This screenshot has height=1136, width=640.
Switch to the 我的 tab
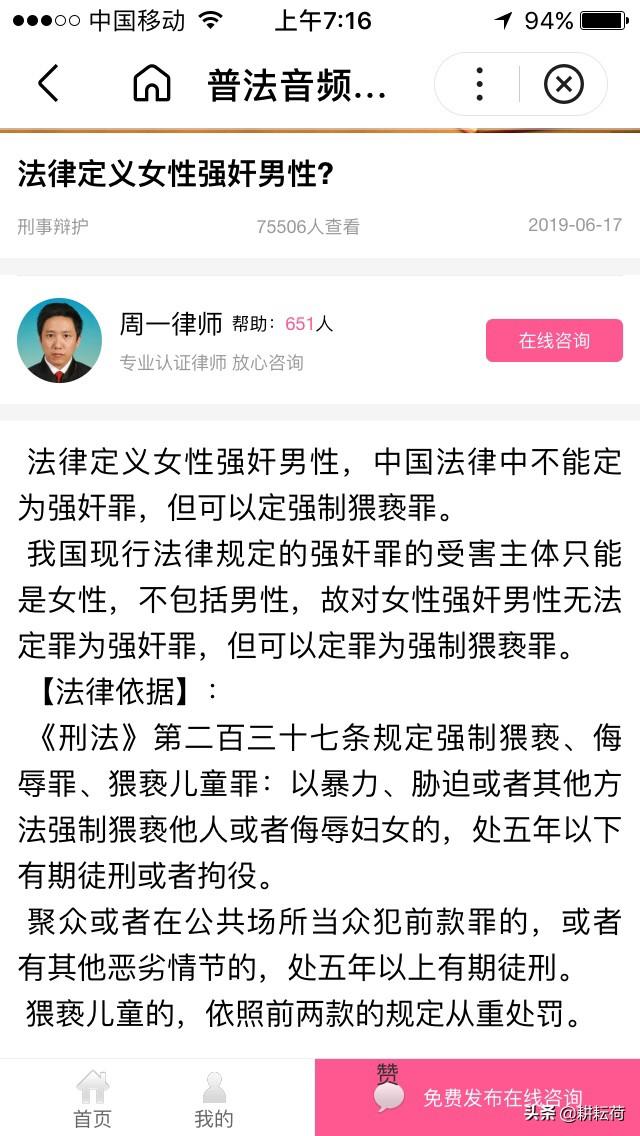213,1098
